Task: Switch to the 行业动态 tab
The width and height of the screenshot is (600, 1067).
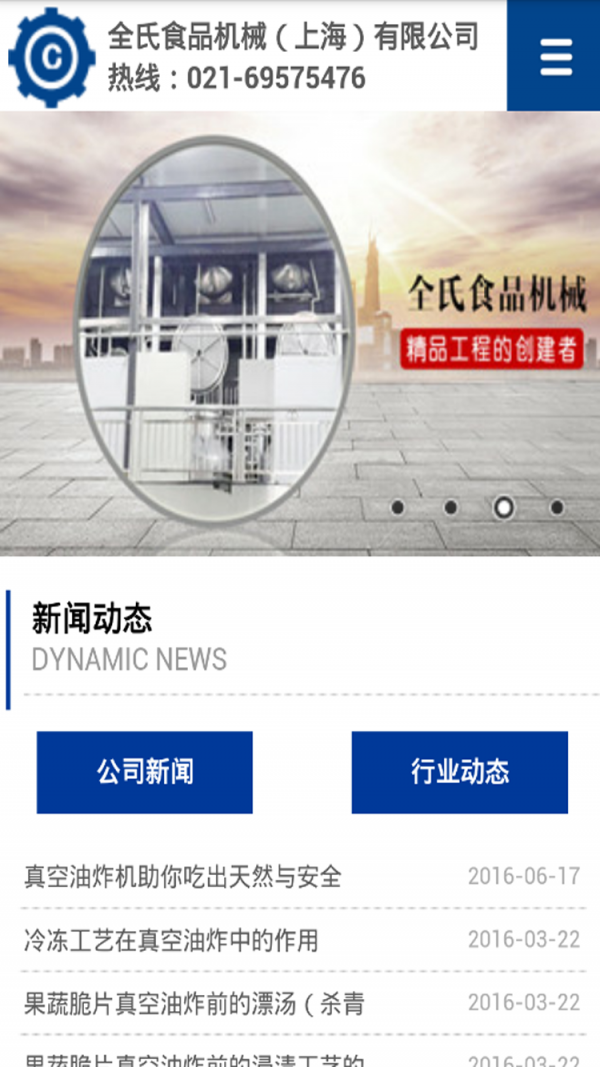Action: click(460, 772)
